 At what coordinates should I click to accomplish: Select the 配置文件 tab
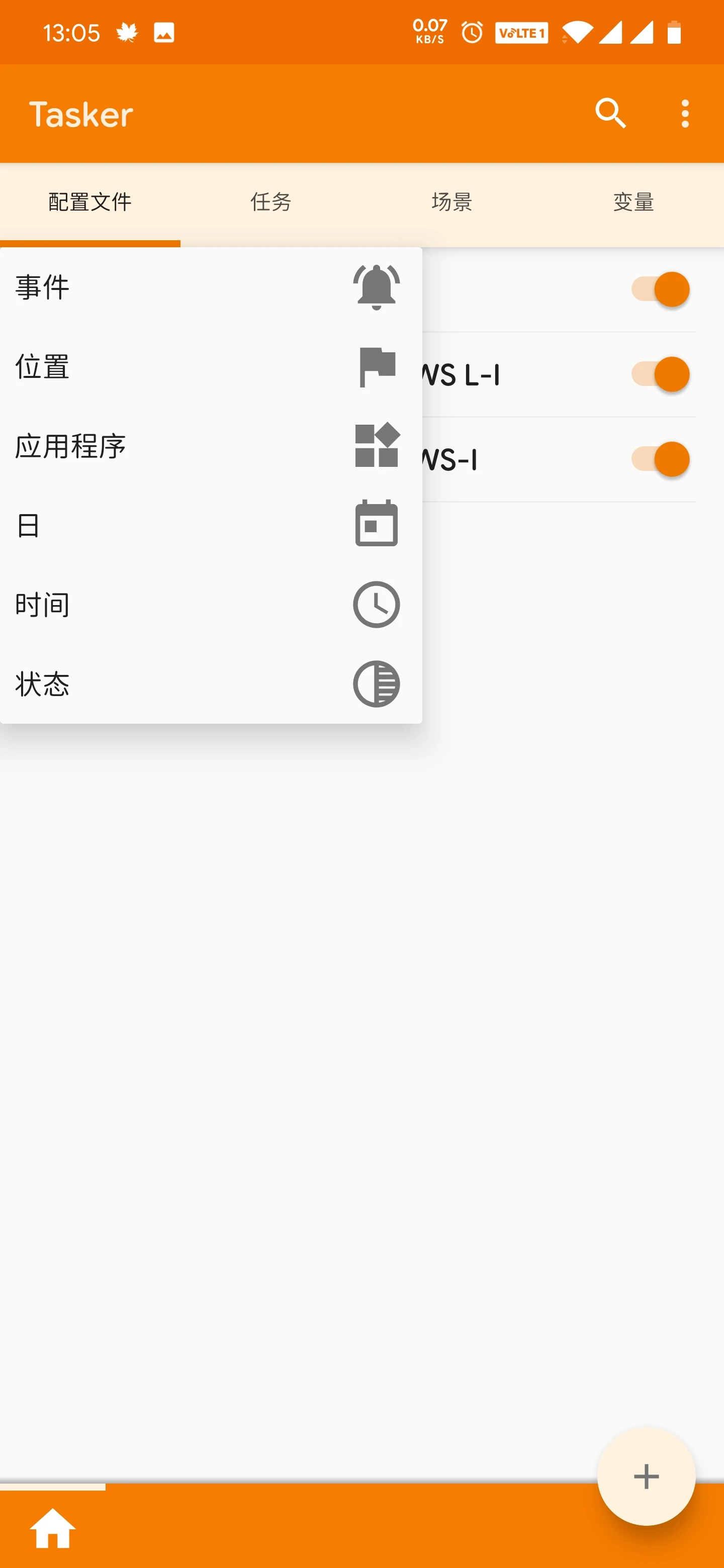click(x=90, y=202)
